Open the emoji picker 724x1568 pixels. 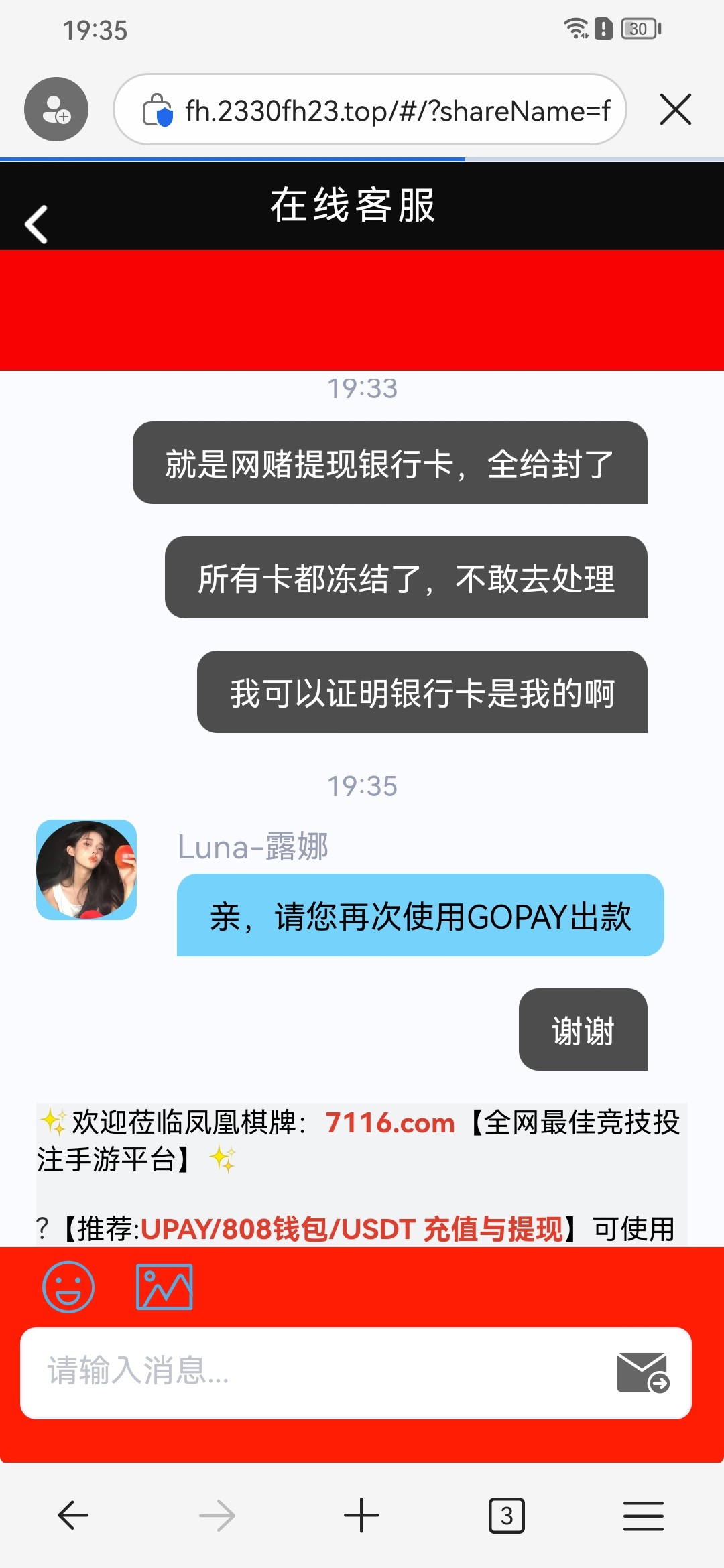click(x=68, y=1287)
